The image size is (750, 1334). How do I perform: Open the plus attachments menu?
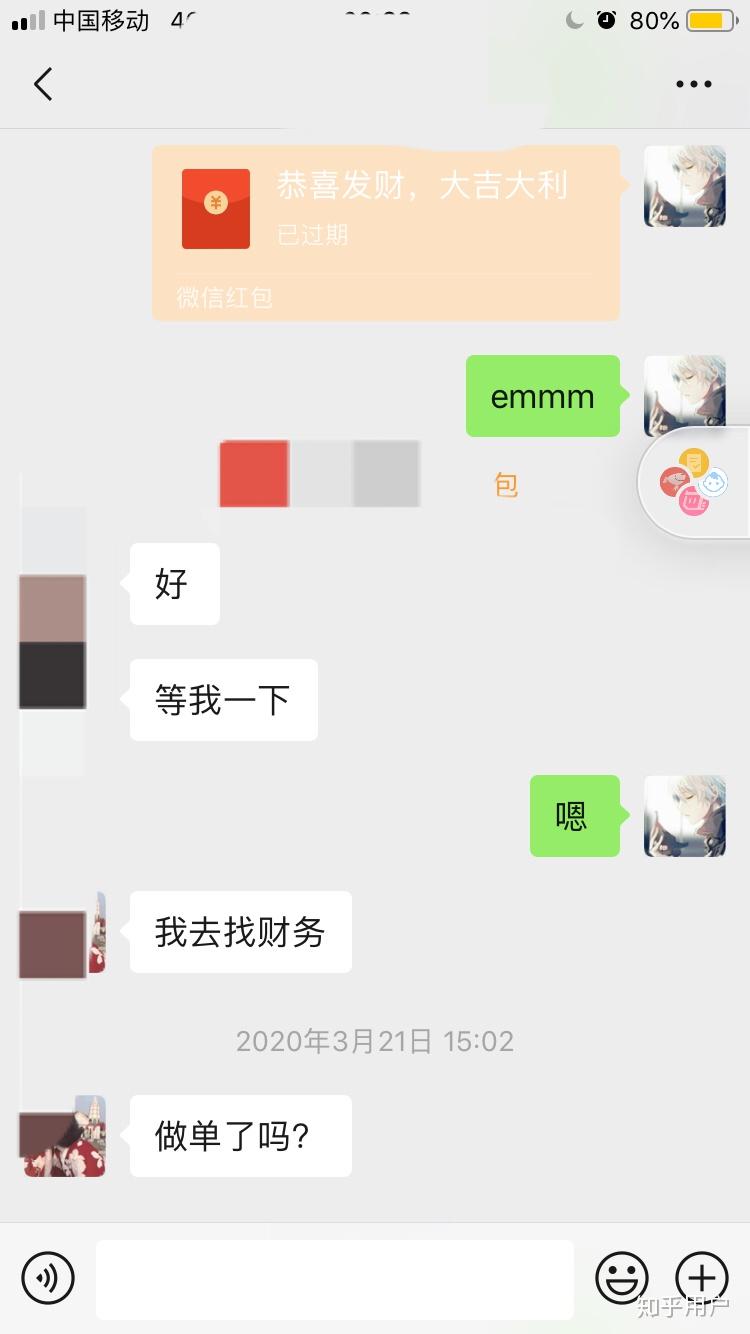[x=702, y=1277]
